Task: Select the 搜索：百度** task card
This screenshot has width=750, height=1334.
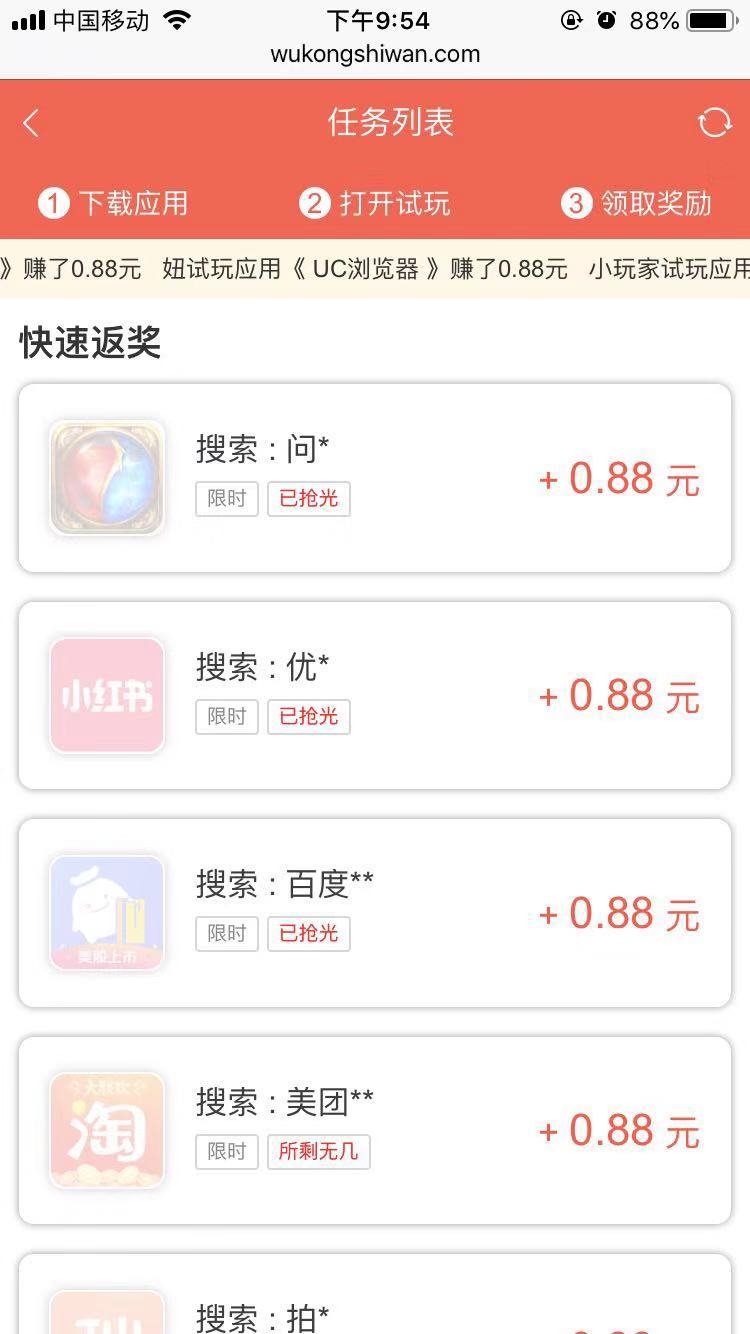Action: click(374, 912)
